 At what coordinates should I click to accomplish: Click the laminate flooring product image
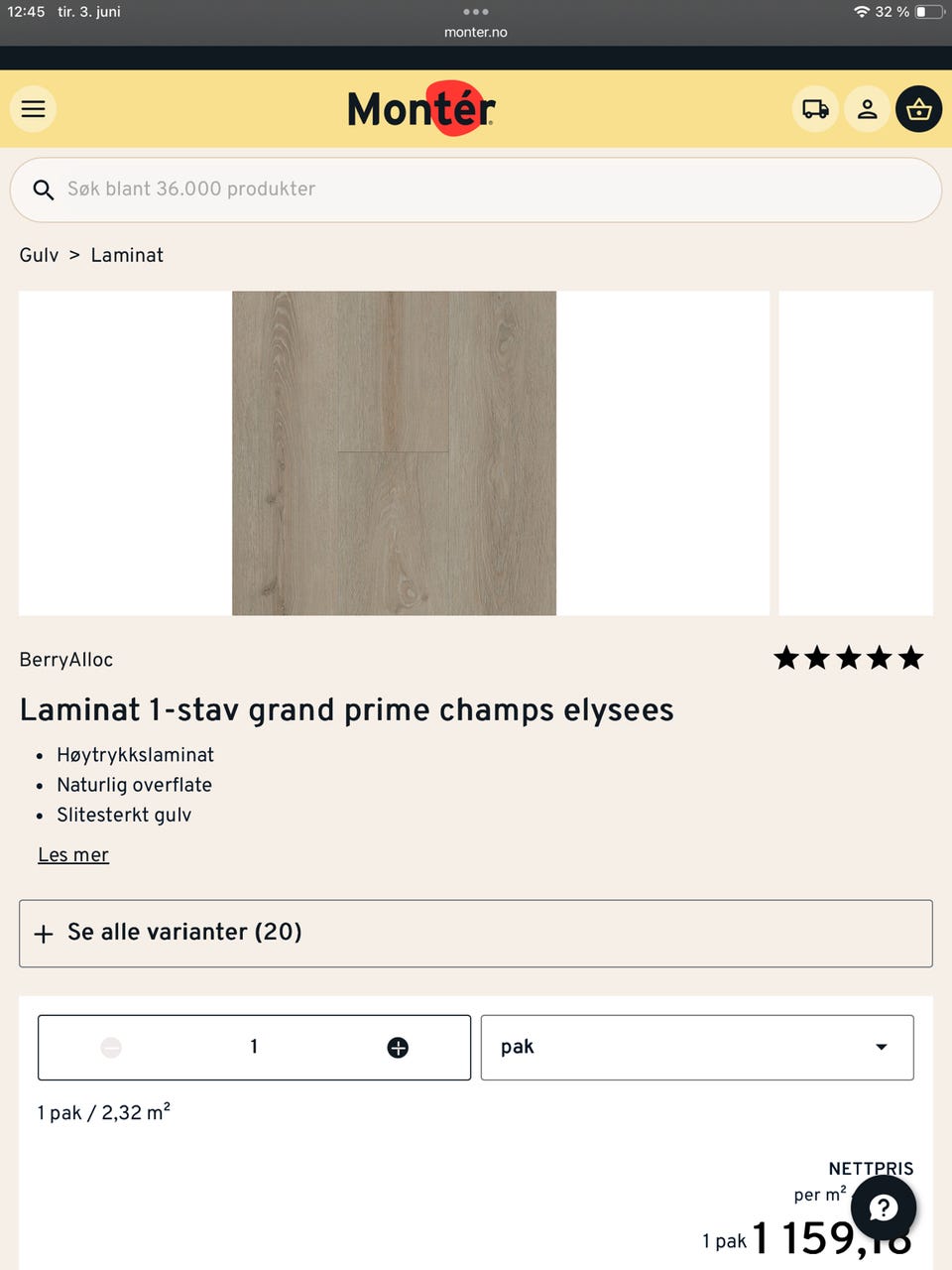coord(394,452)
